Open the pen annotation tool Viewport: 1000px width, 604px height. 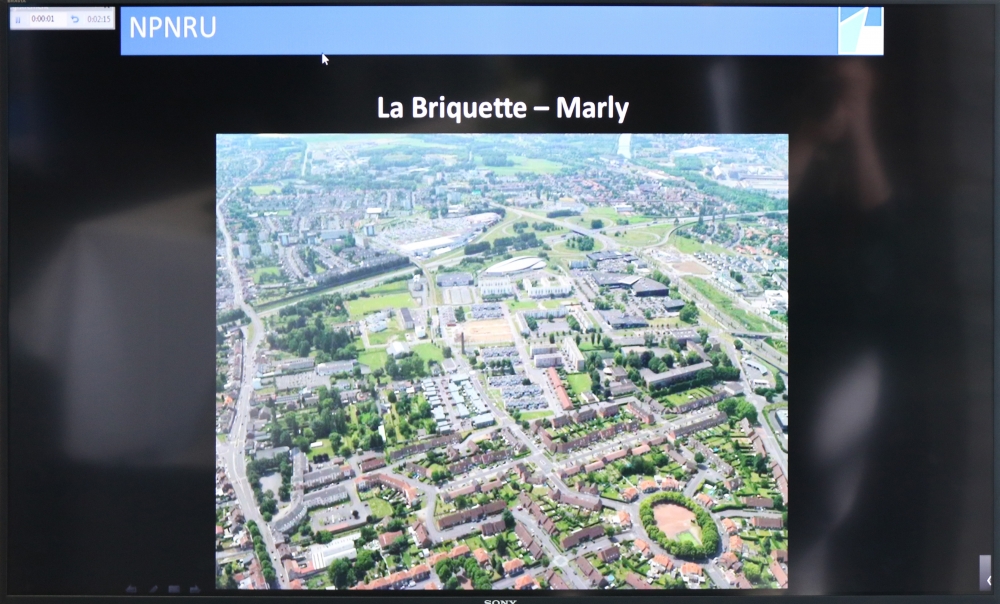pos(154,589)
